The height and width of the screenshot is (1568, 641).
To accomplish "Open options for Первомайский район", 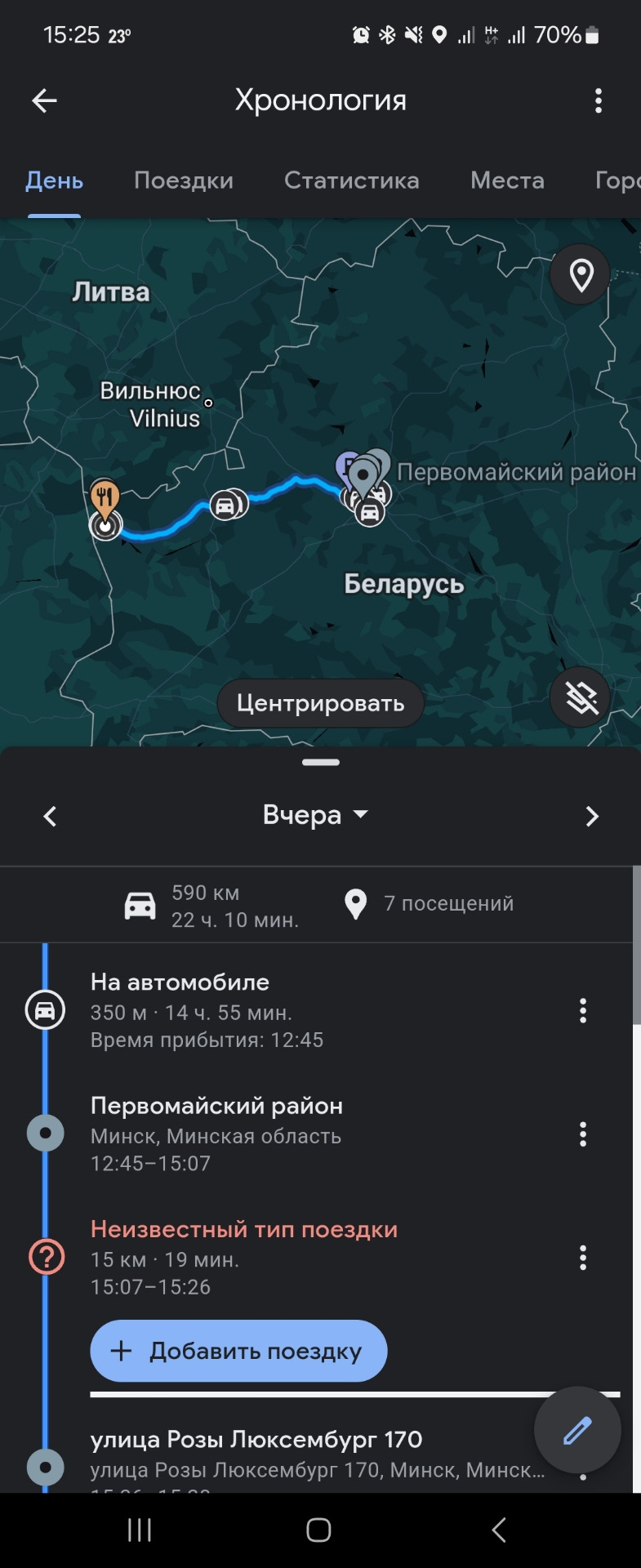I will coord(583,1134).
